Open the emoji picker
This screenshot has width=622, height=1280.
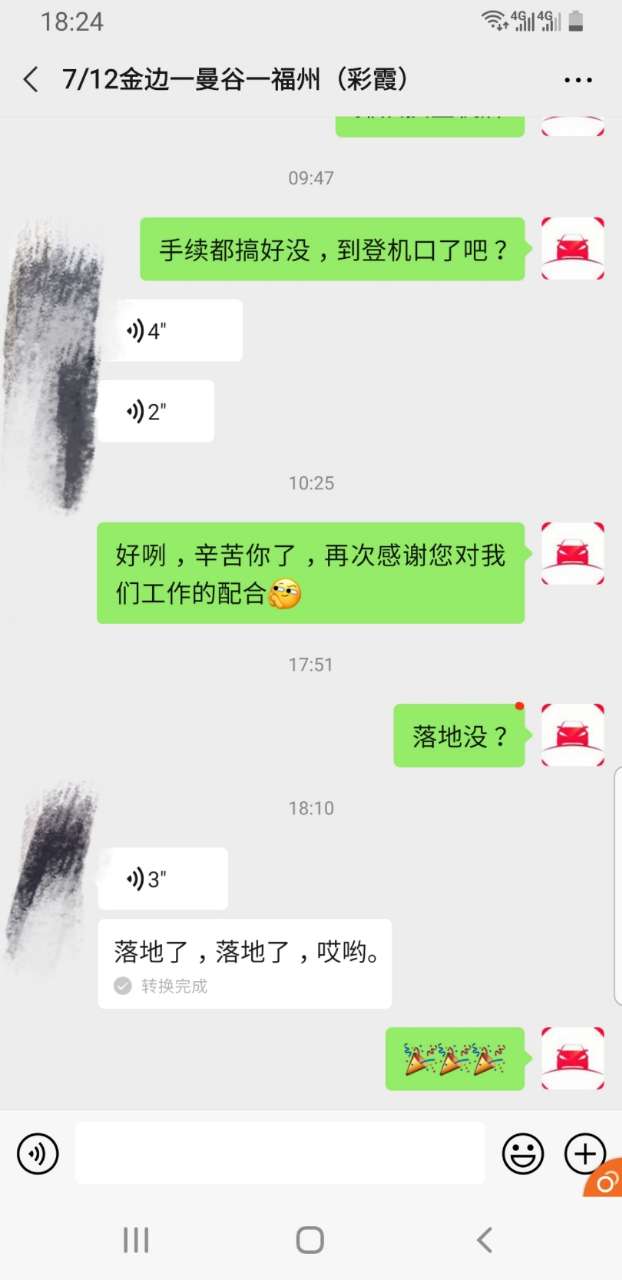coord(522,1154)
